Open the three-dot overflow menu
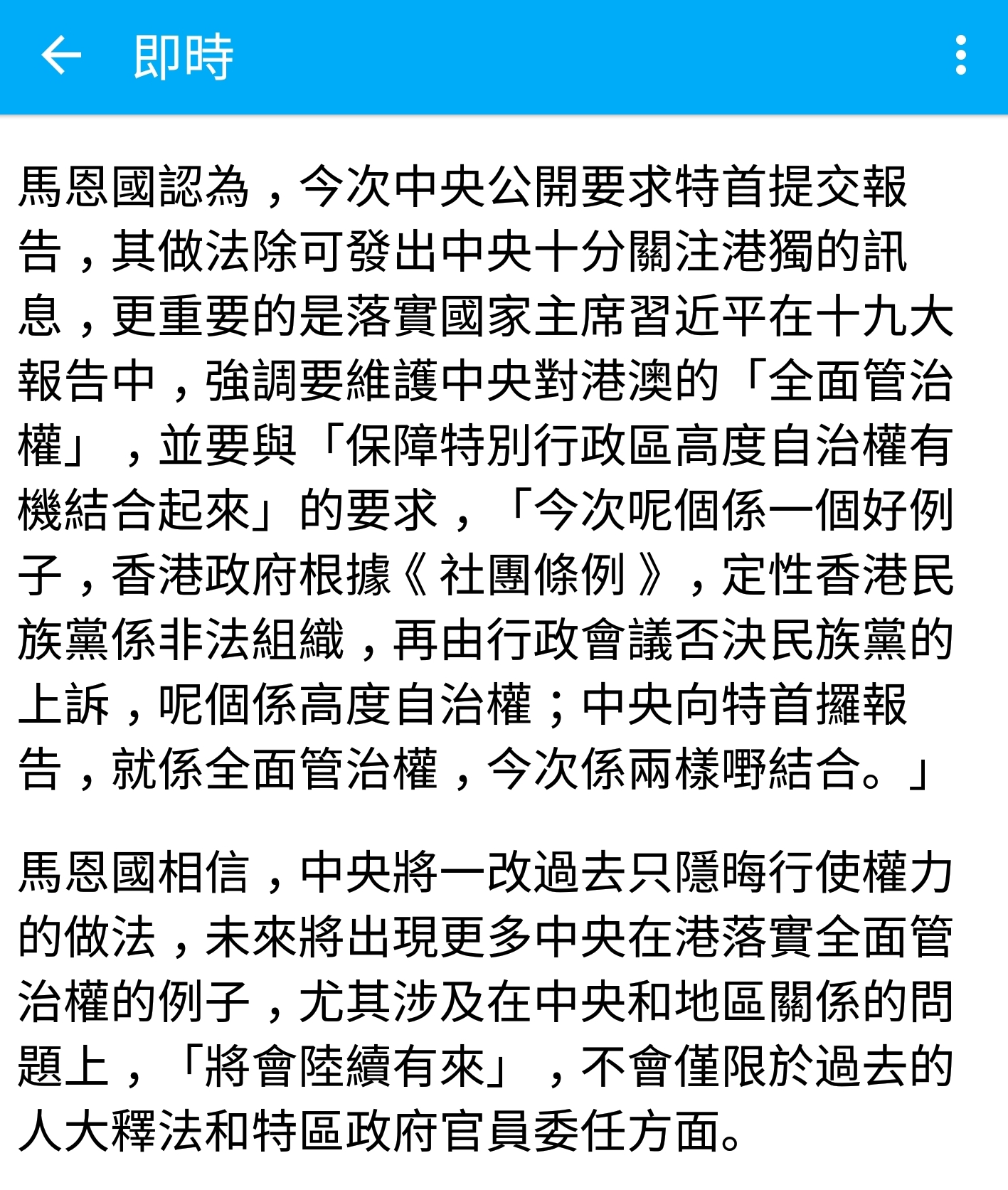This screenshot has height=1190, width=1008. tap(960, 55)
